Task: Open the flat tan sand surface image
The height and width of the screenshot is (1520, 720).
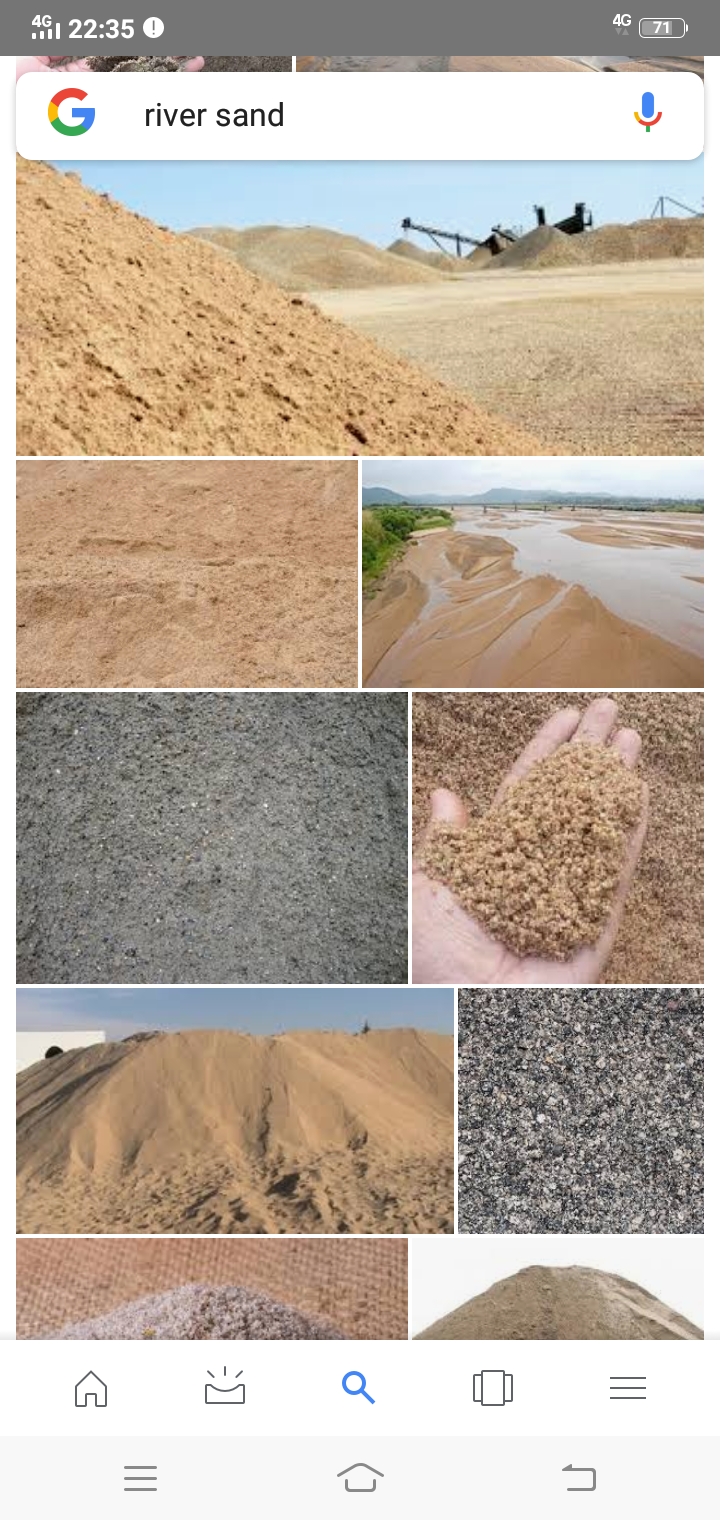Action: pyautogui.click(x=186, y=574)
